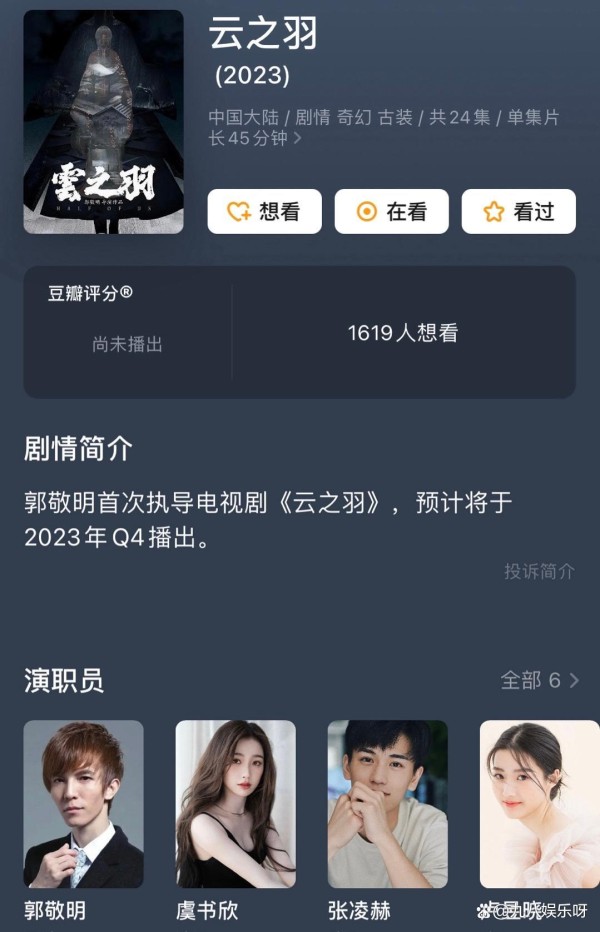Screen dimensions: 600x932
Task: Mark the show as 在看
Action: [x=391, y=211]
